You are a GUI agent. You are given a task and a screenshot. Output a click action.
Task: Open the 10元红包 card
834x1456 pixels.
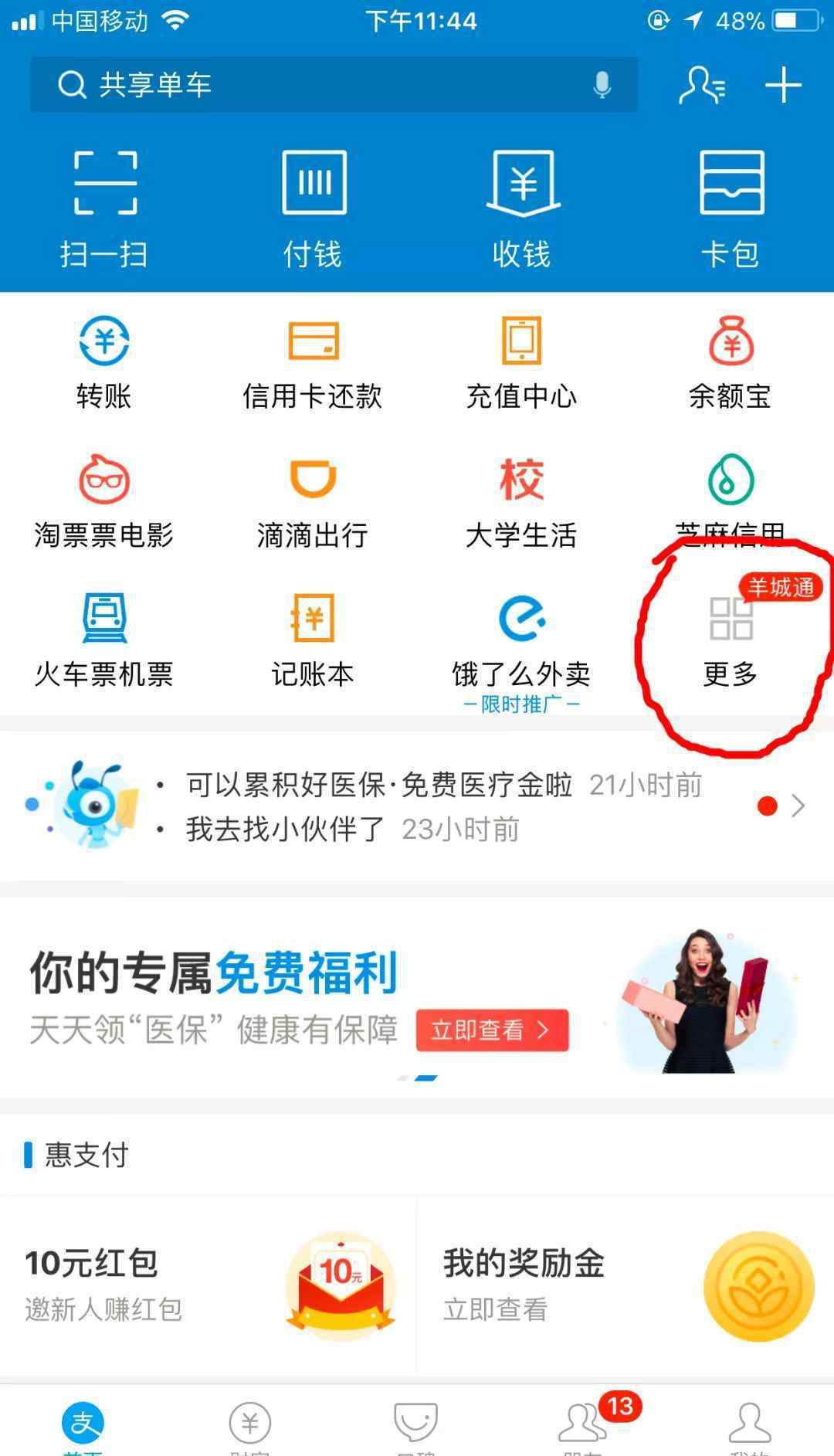(x=208, y=1285)
